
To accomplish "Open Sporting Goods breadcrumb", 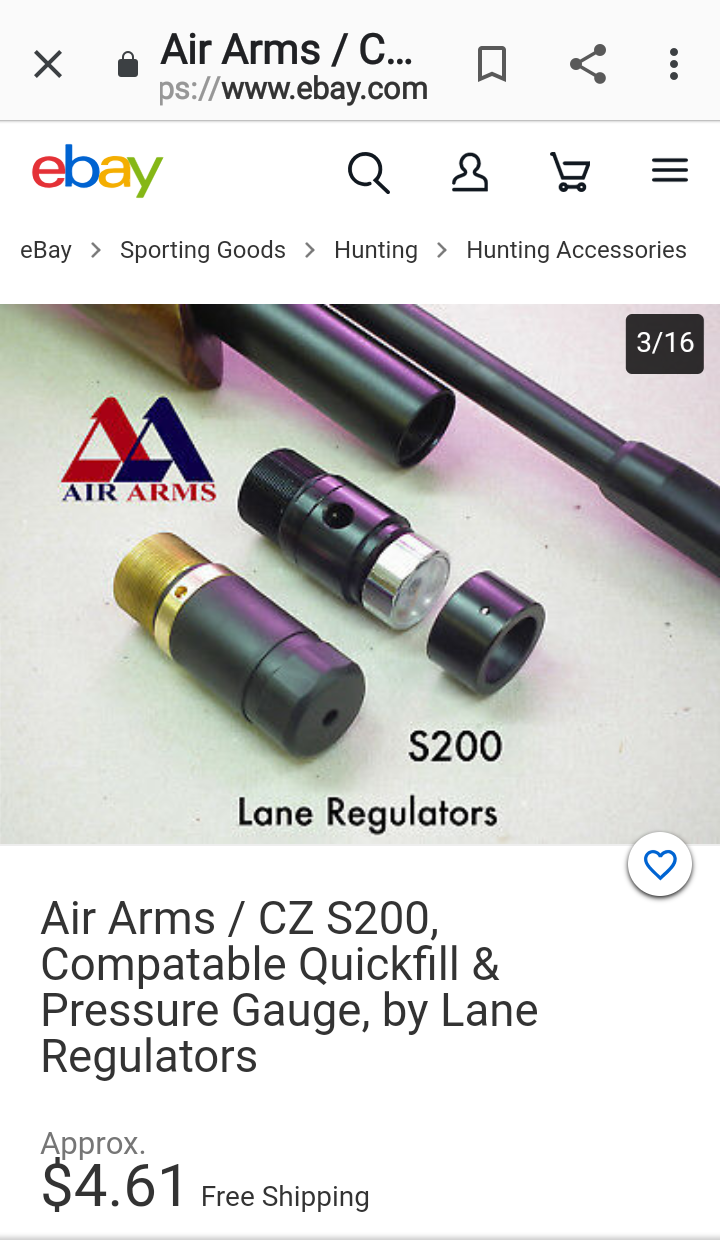I will tap(203, 250).
